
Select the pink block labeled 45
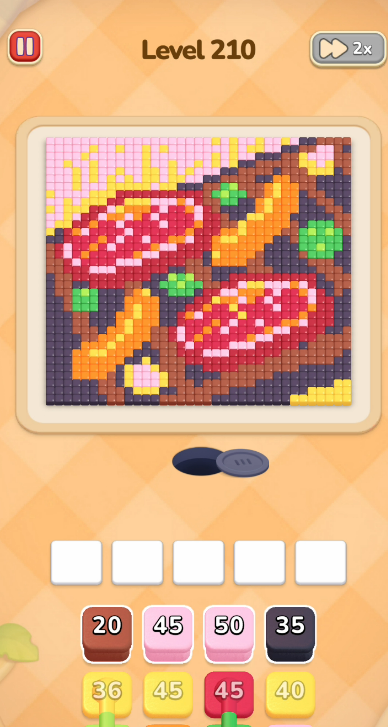[x=168, y=634]
